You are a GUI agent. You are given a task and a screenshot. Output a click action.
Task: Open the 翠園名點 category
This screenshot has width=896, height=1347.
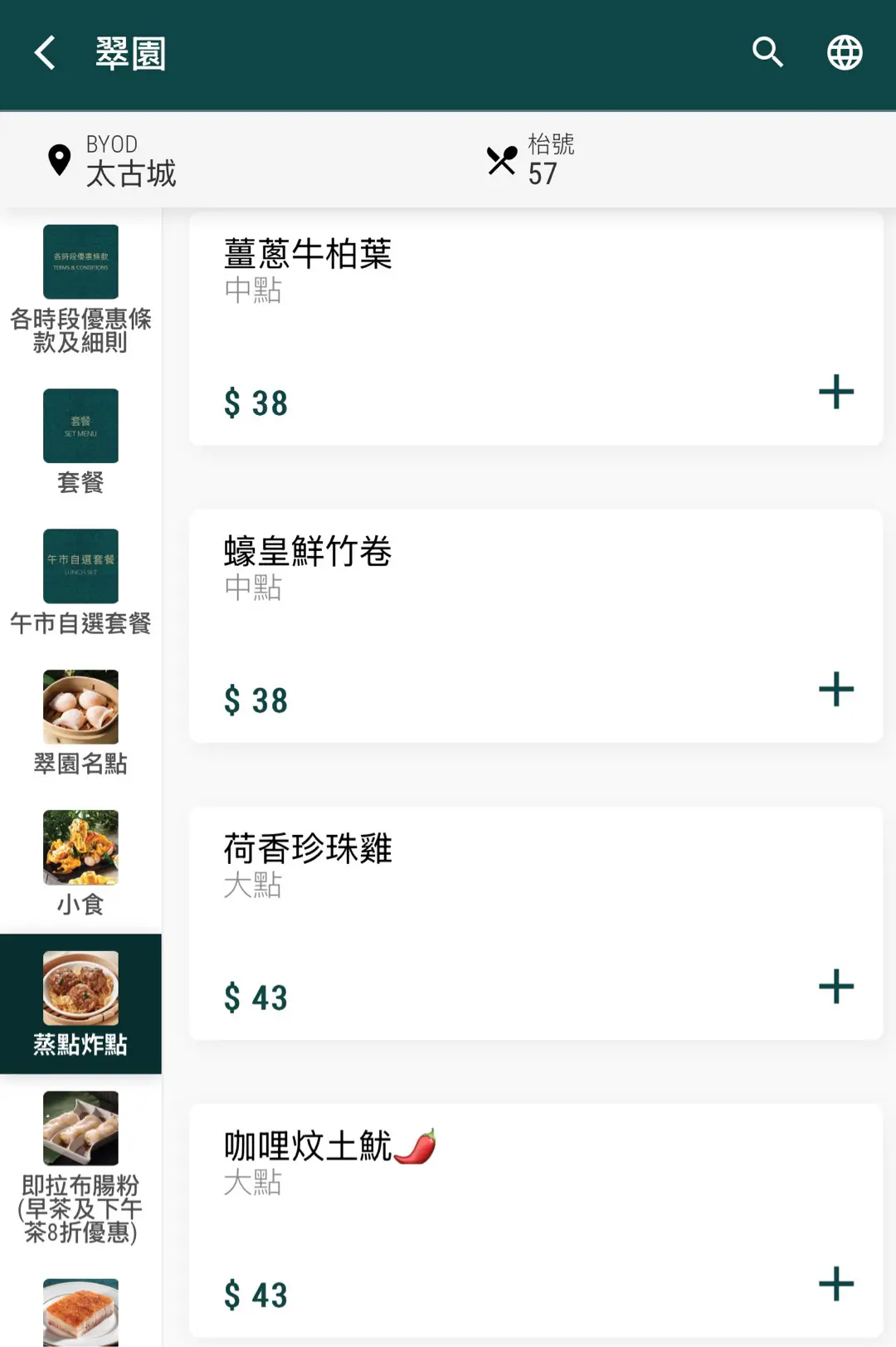coord(80,723)
